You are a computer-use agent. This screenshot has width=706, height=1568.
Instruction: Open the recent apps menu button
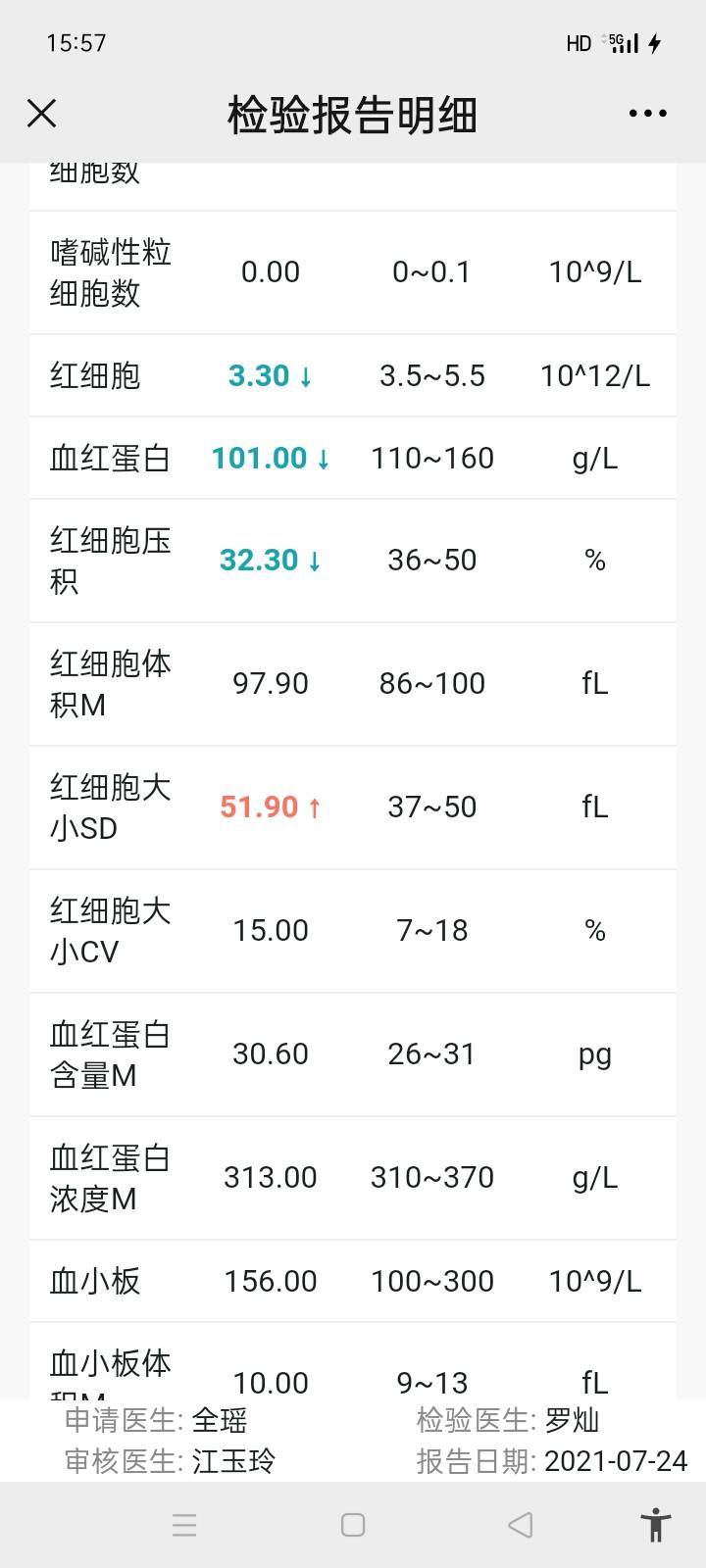(x=184, y=1525)
